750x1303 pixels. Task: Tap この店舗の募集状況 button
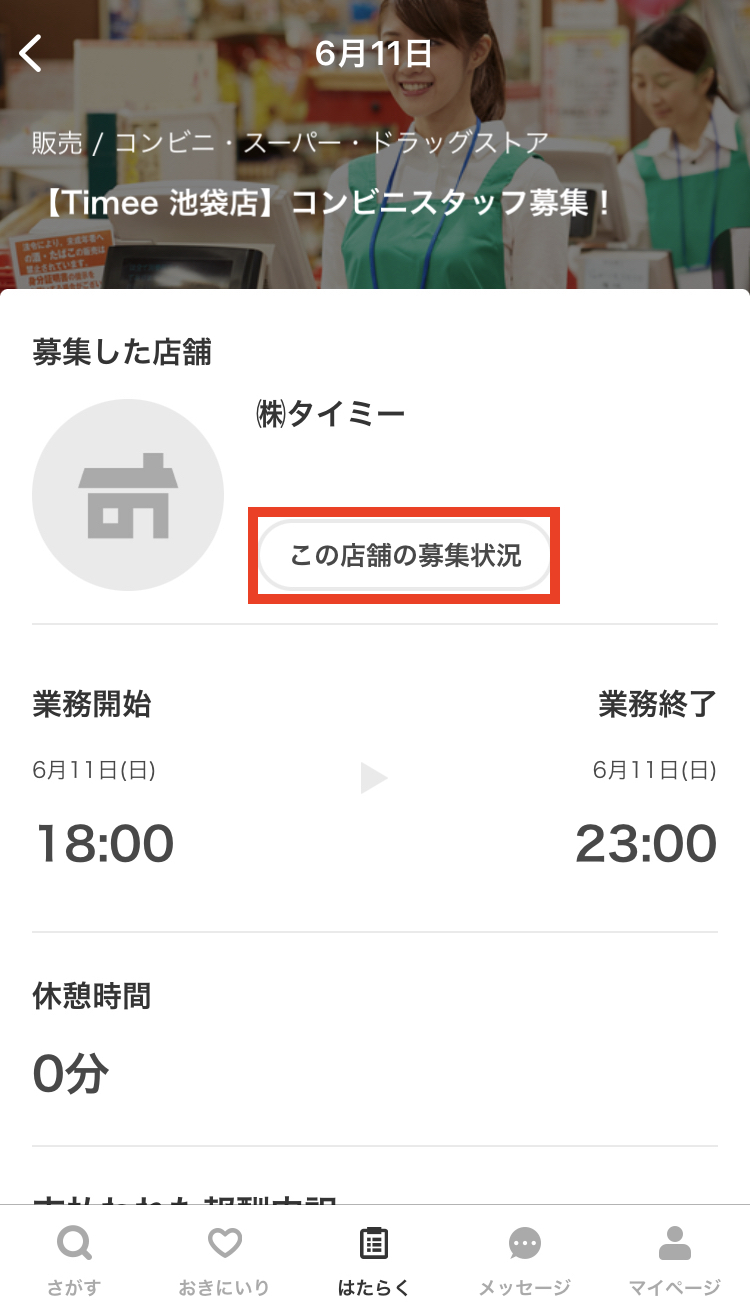point(405,556)
